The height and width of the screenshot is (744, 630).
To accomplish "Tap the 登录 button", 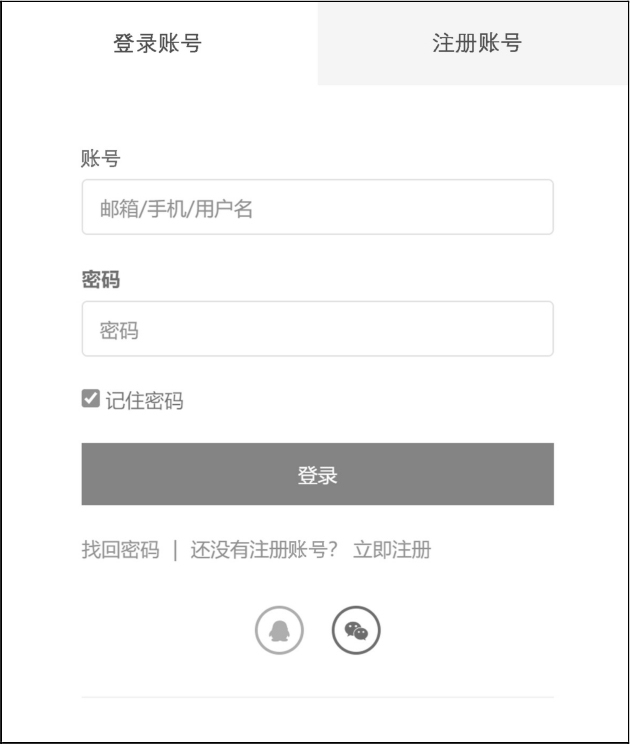I will tap(317, 474).
